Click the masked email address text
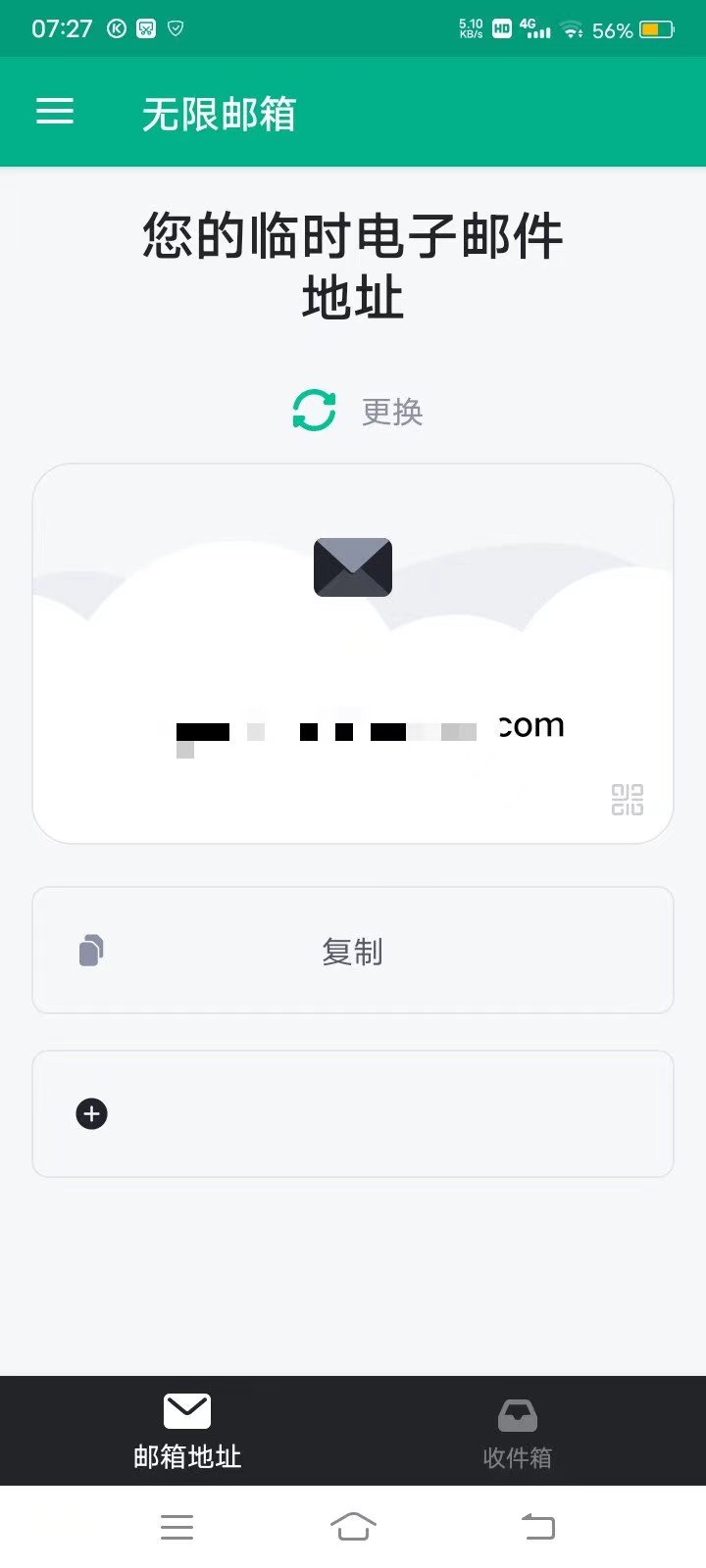Viewport: 706px width, 1568px height. pyautogui.click(x=368, y=727)
